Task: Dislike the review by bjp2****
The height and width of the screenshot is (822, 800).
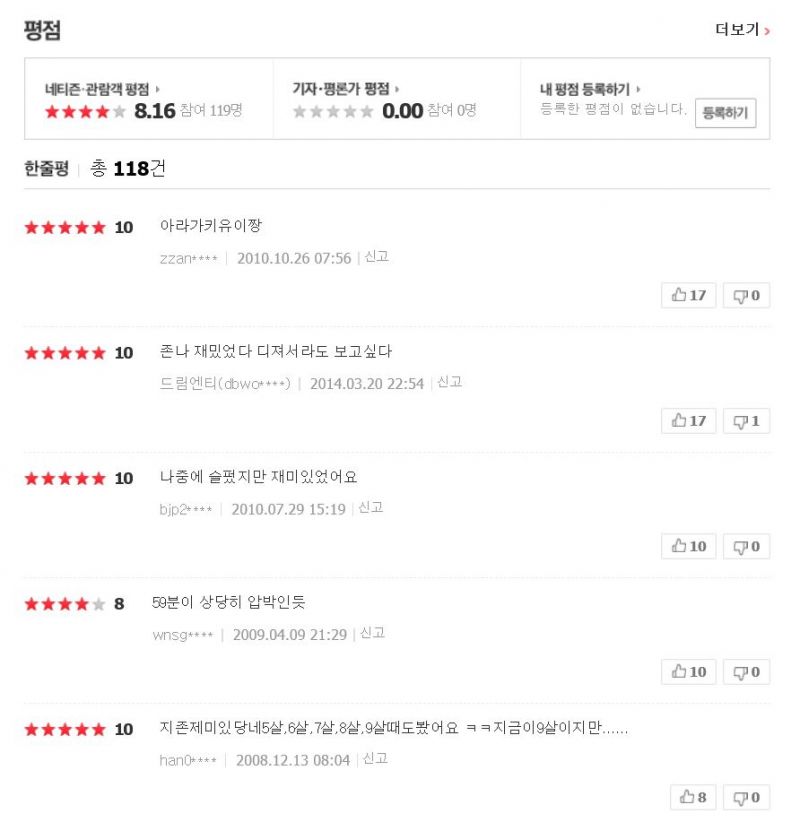Action: (746, 546)
